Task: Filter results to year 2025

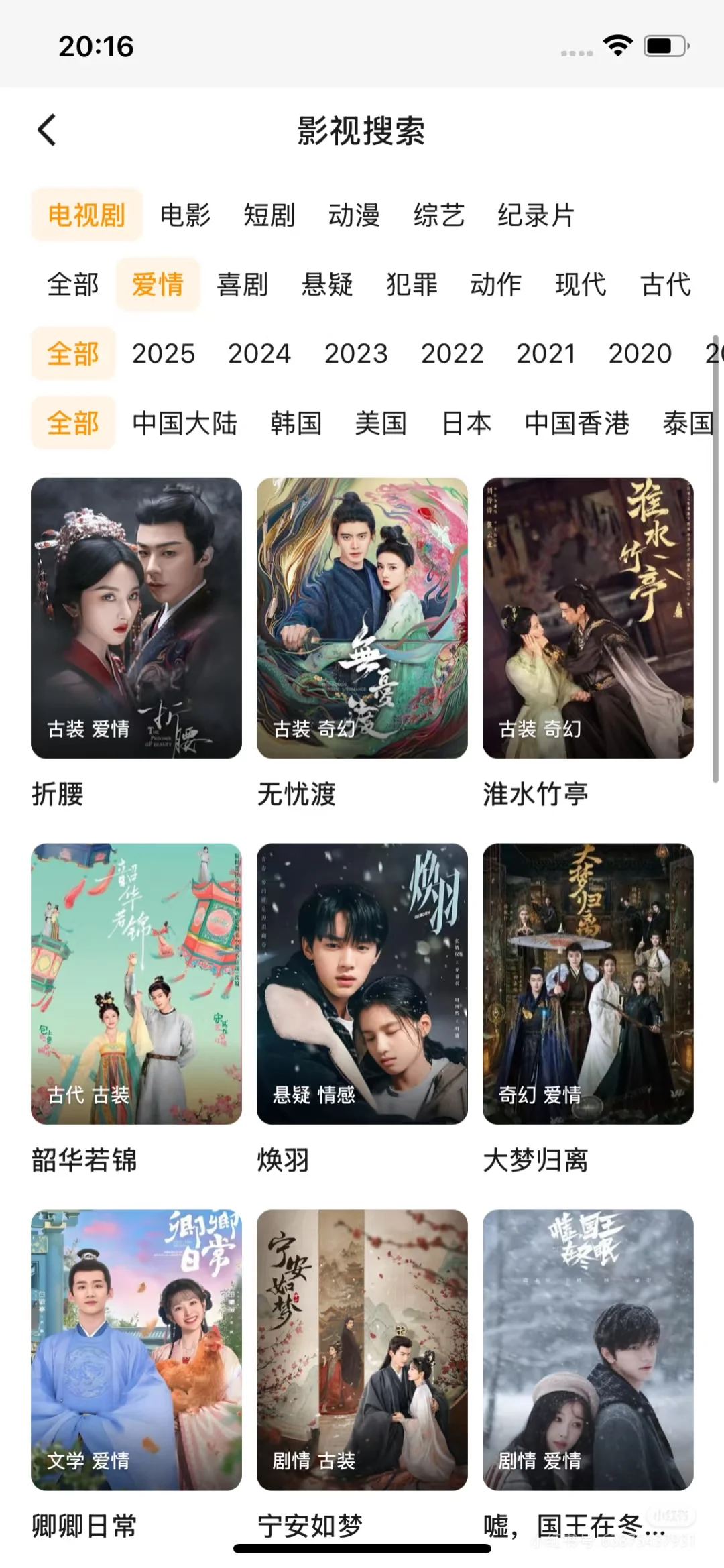Action: coord(164,353)
